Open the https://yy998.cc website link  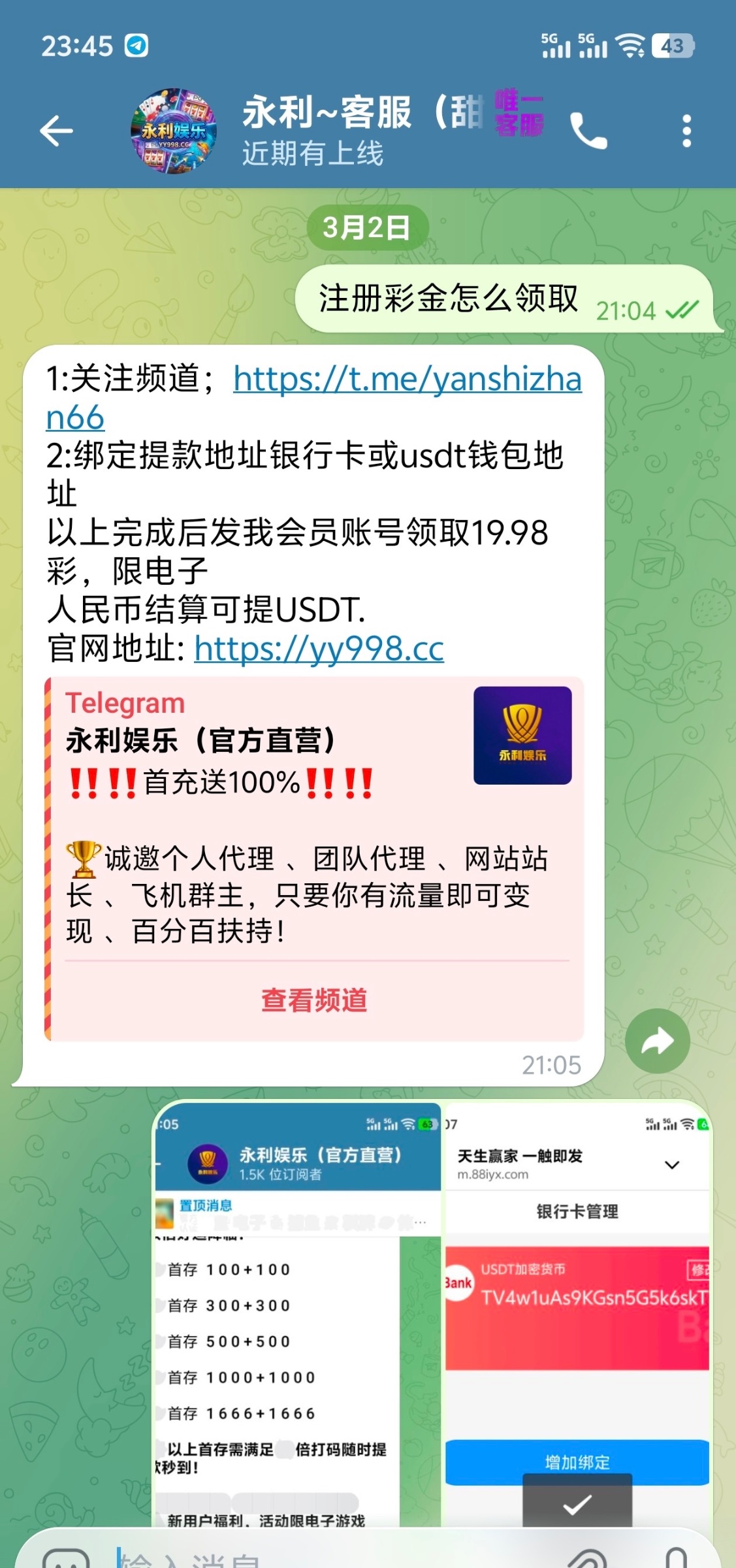click(319, 649)
